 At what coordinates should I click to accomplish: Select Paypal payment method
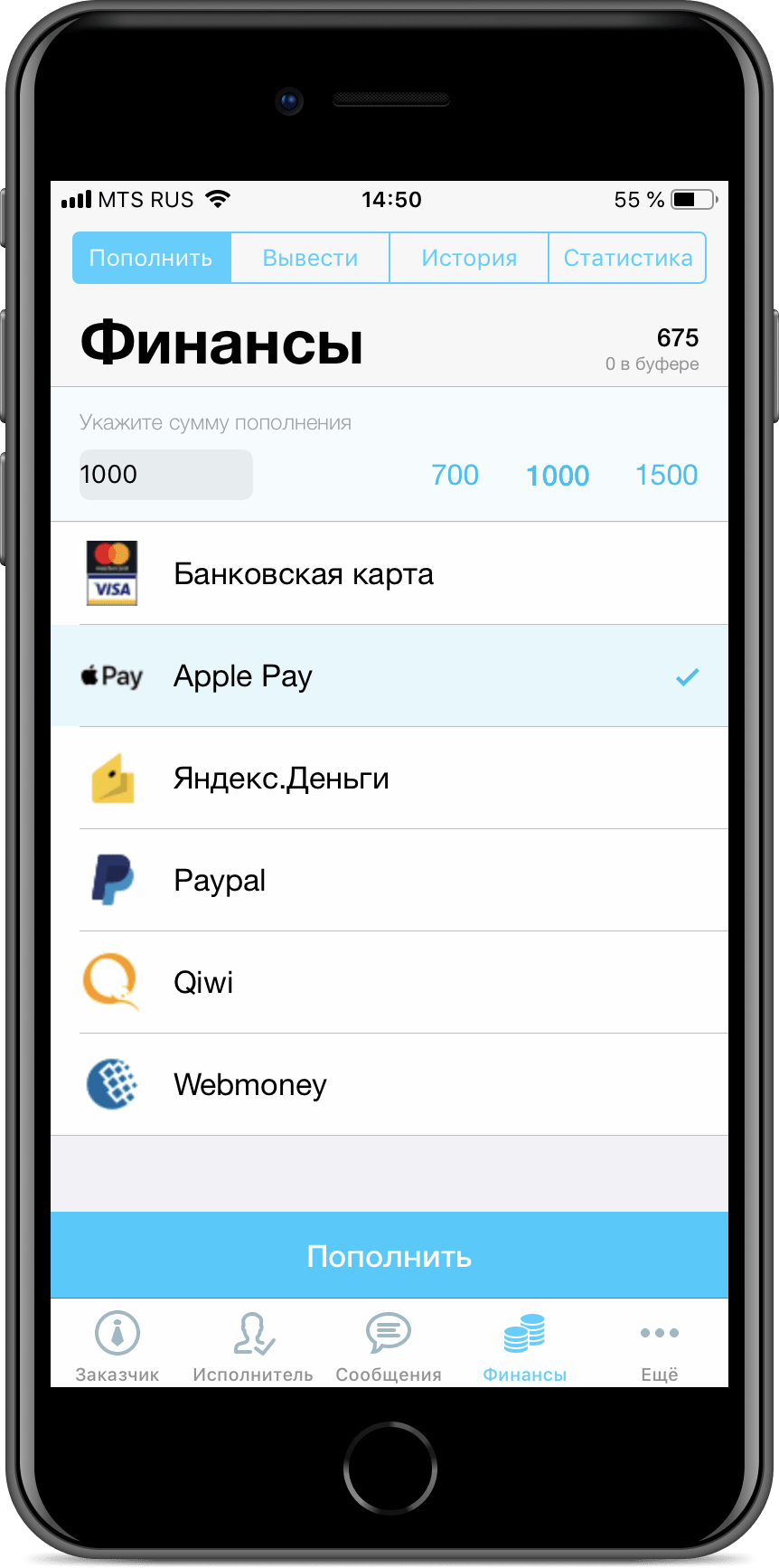389,880
